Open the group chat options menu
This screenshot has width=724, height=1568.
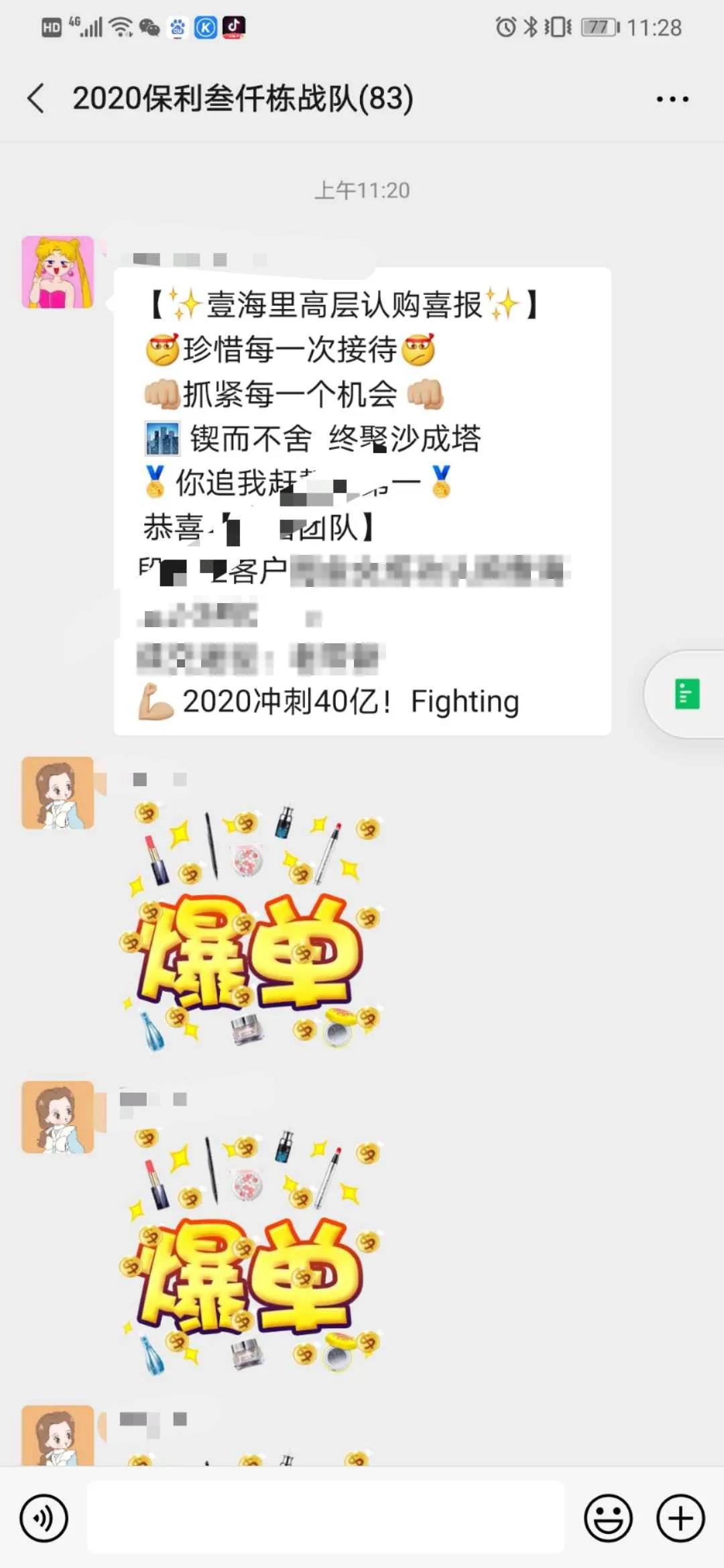[x=672, y=99]
